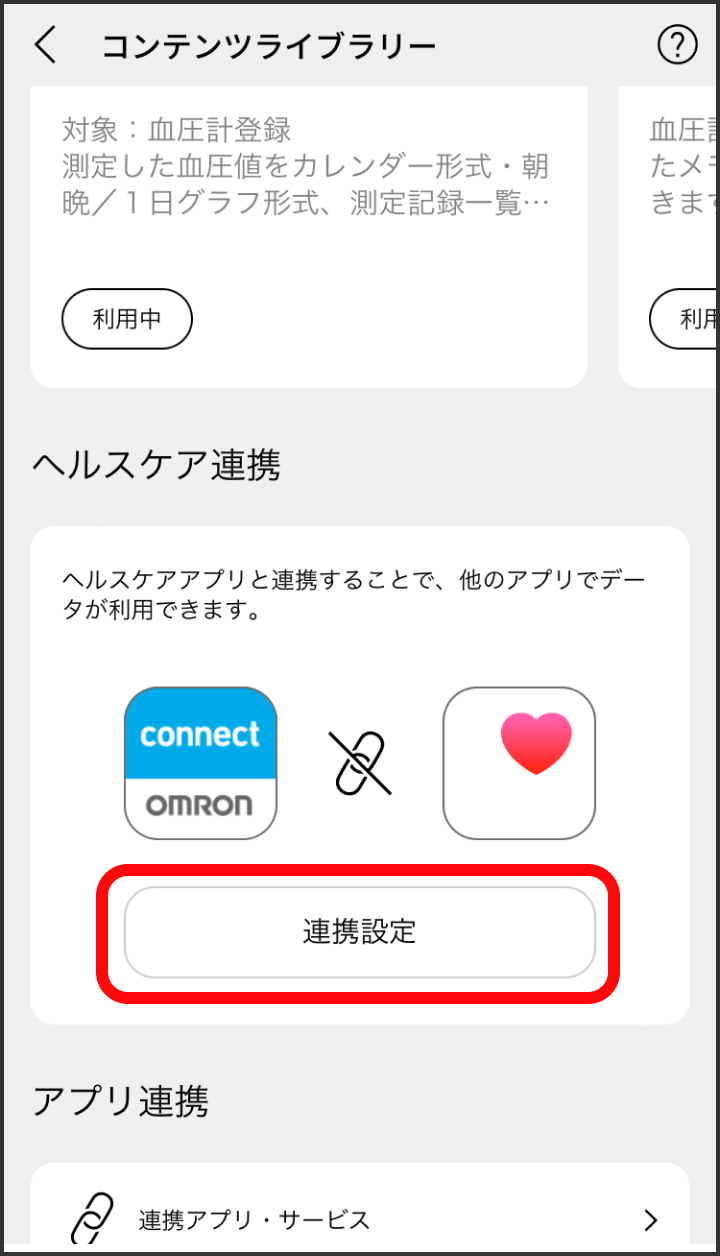Screen dimensions: 720x1256
Task: Go back using the top-left arrow
Action: 46,46
